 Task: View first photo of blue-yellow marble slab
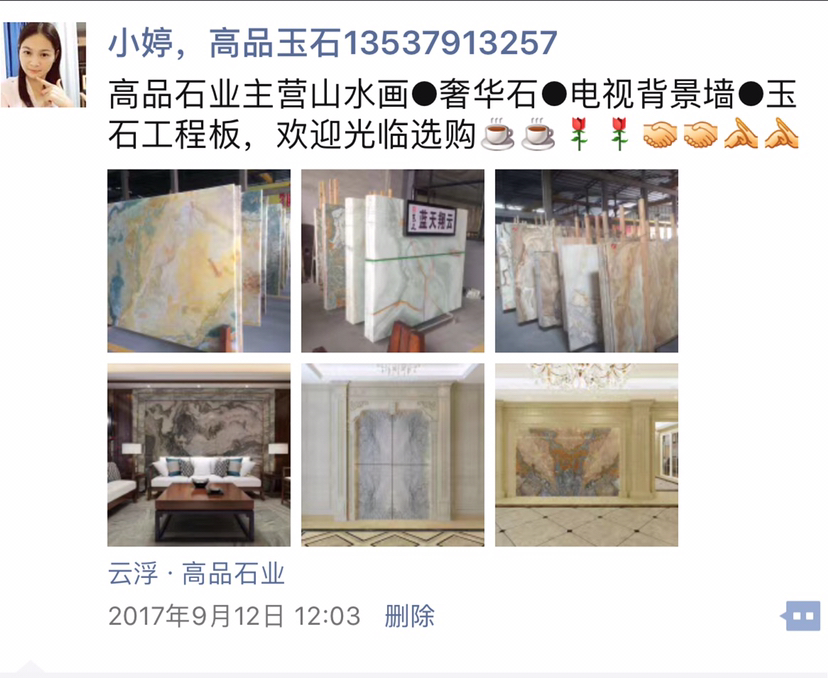(x=198, y=260)
